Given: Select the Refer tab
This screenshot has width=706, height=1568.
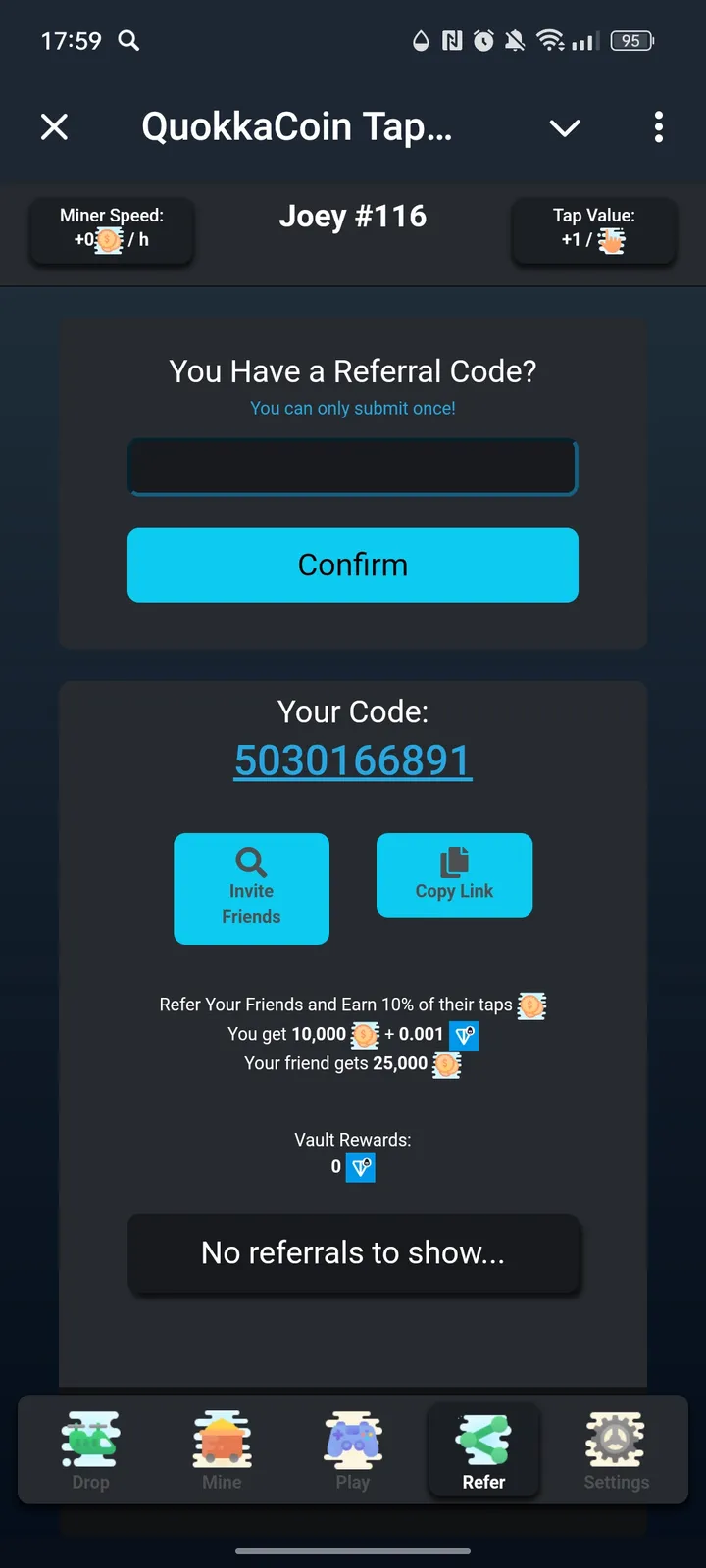Looking at the screenshot, I should coord(483,1450).
